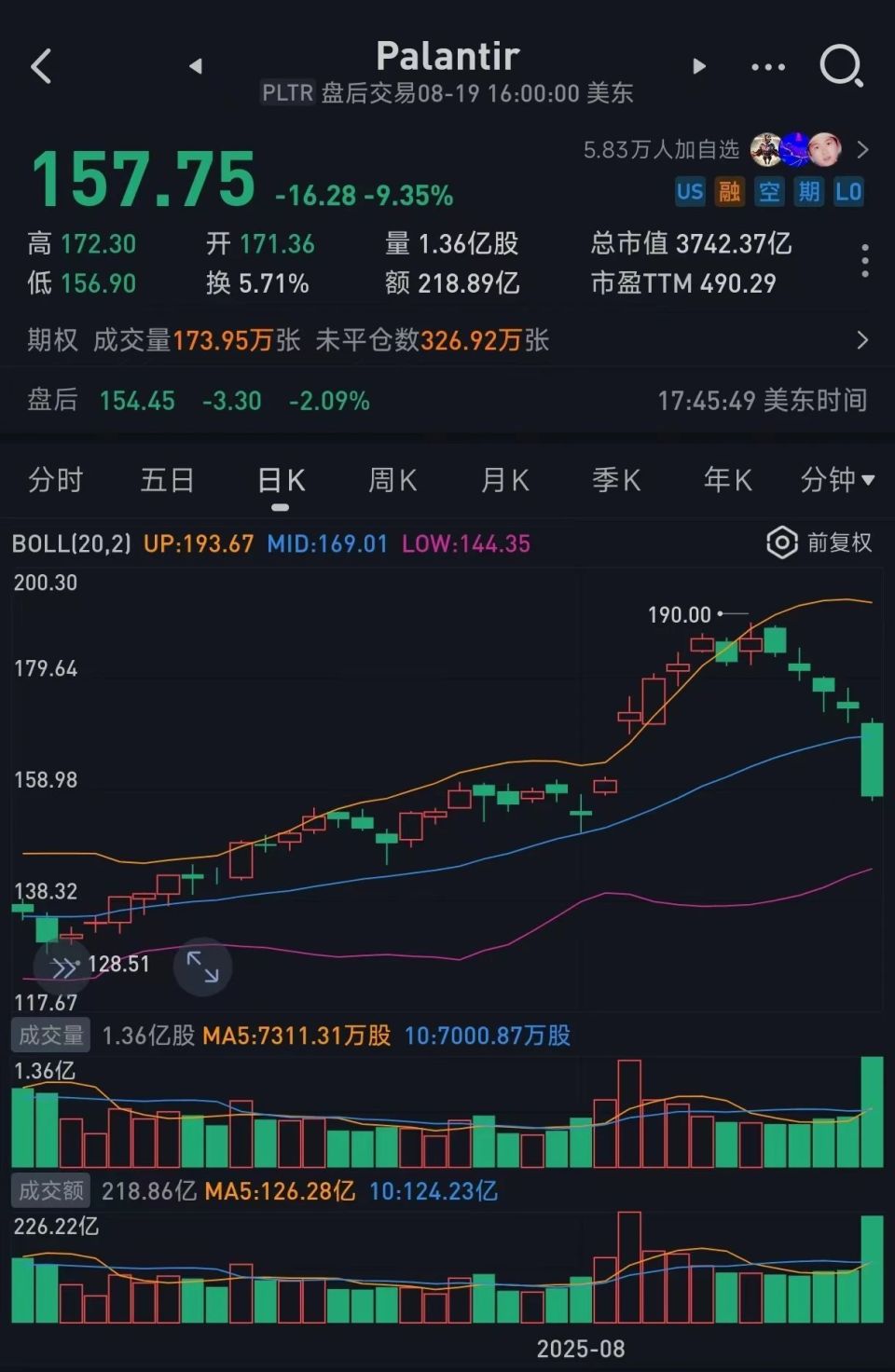Toggle the 空 short-selling badge
Screen dimensions: 895x1372
(x=769, y=192)
